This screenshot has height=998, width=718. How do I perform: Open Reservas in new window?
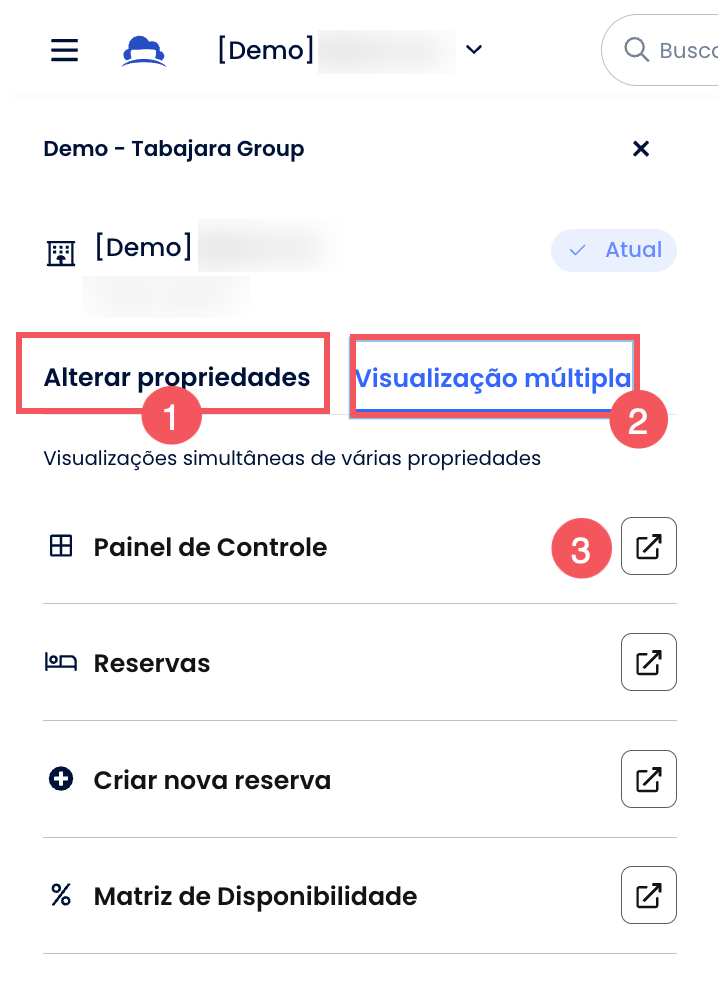[649, 662]
